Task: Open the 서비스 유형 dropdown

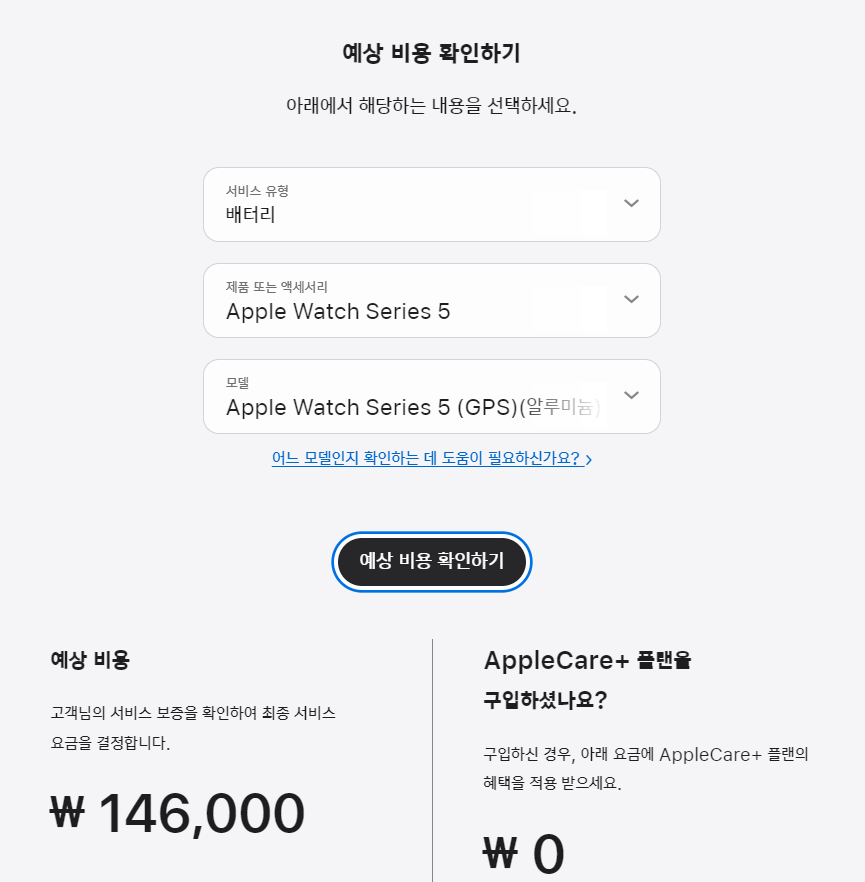Action: click(431, 204)
